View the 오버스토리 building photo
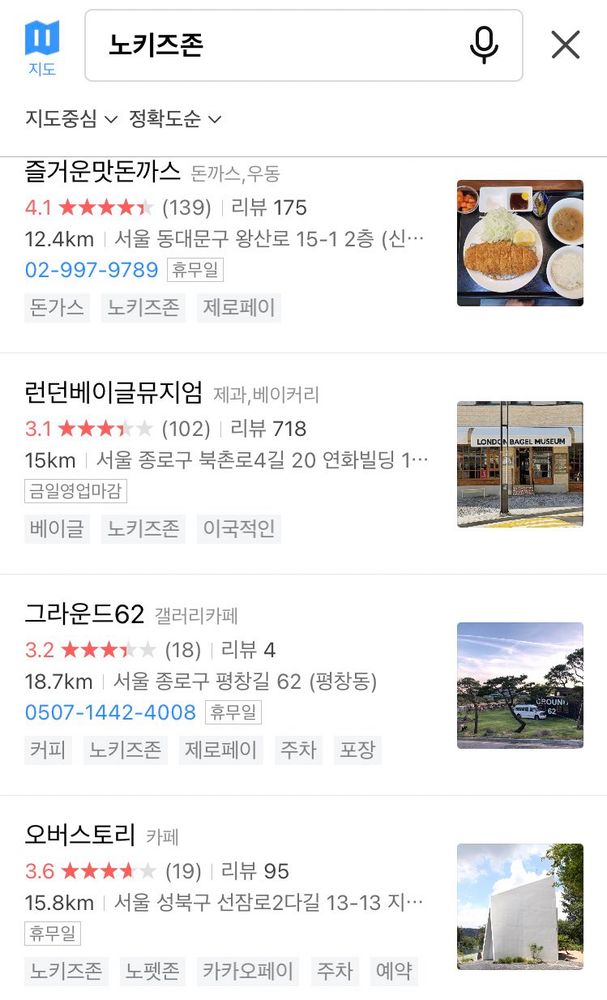The height and width of the screenshot is (1000, 607). click(519, 906)
